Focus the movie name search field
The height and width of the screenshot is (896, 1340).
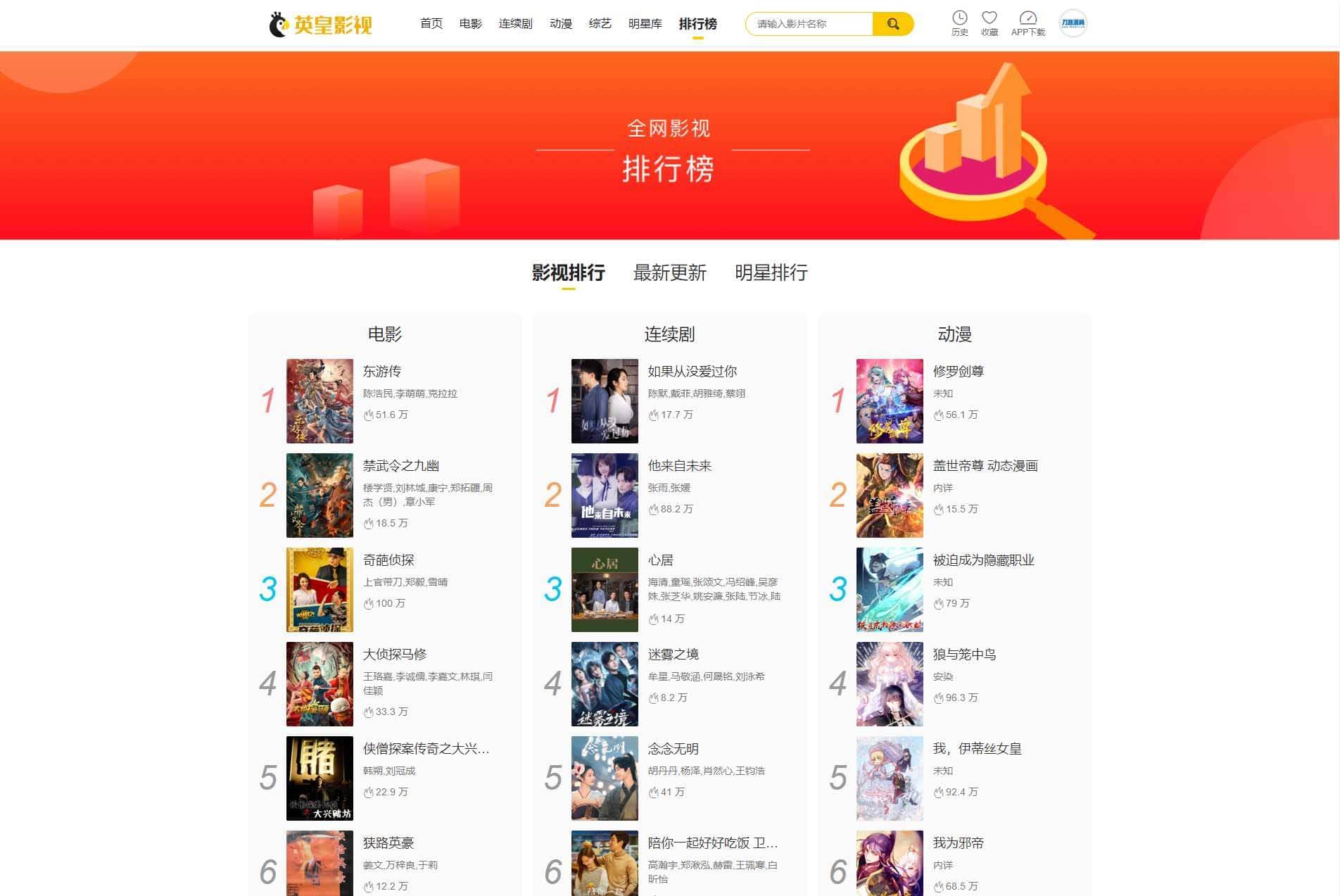[x=809, y=24]
